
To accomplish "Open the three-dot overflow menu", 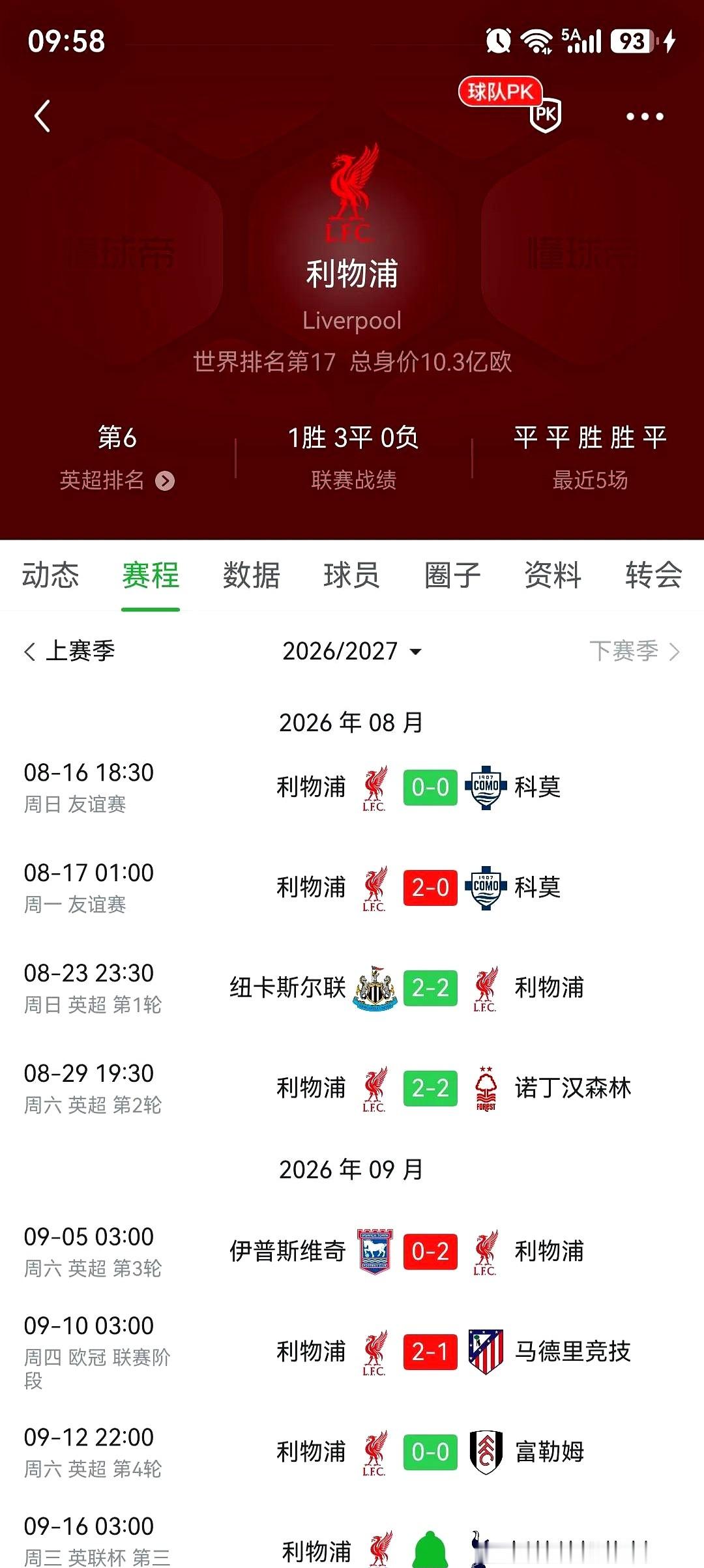I will (645, 117).
